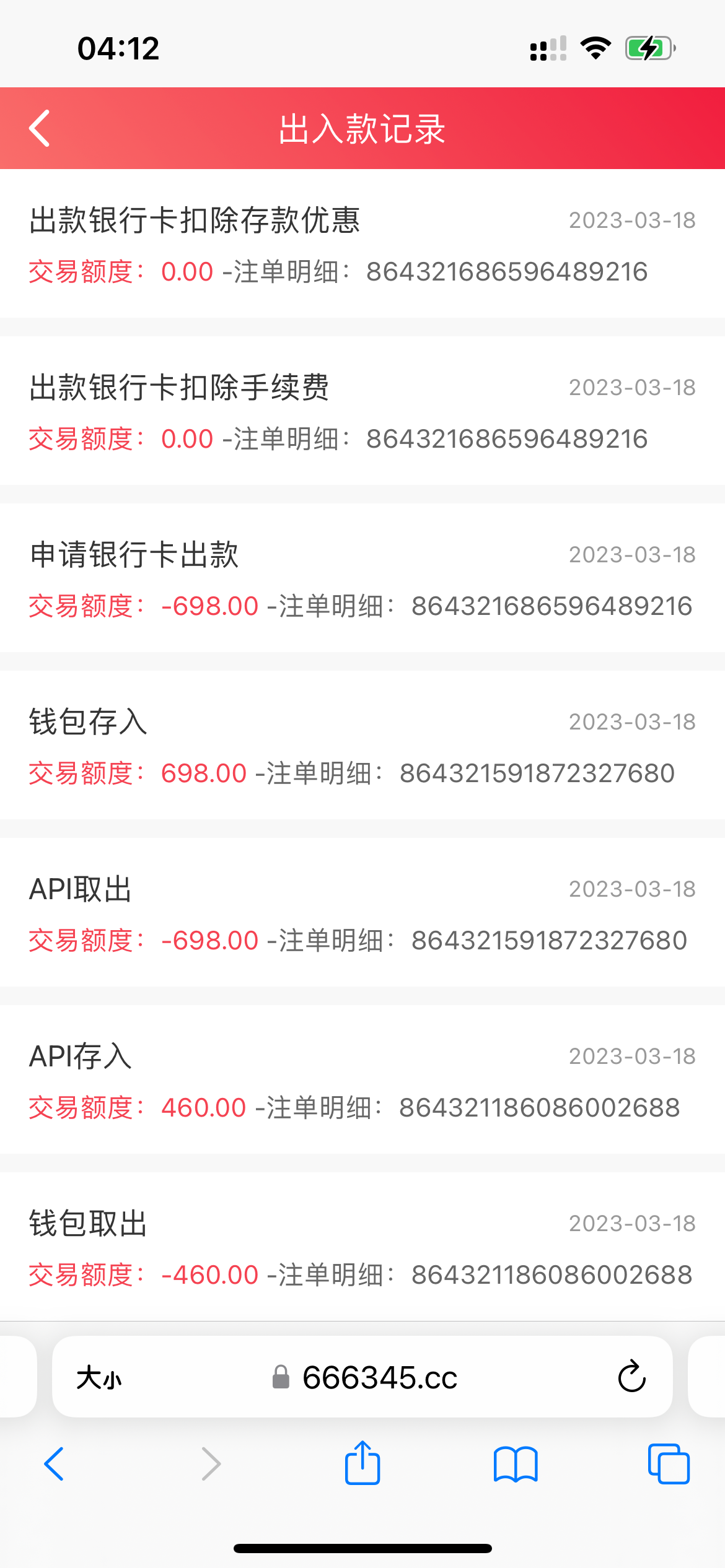Open Safari bookmarks

(x=516, y=1464)
